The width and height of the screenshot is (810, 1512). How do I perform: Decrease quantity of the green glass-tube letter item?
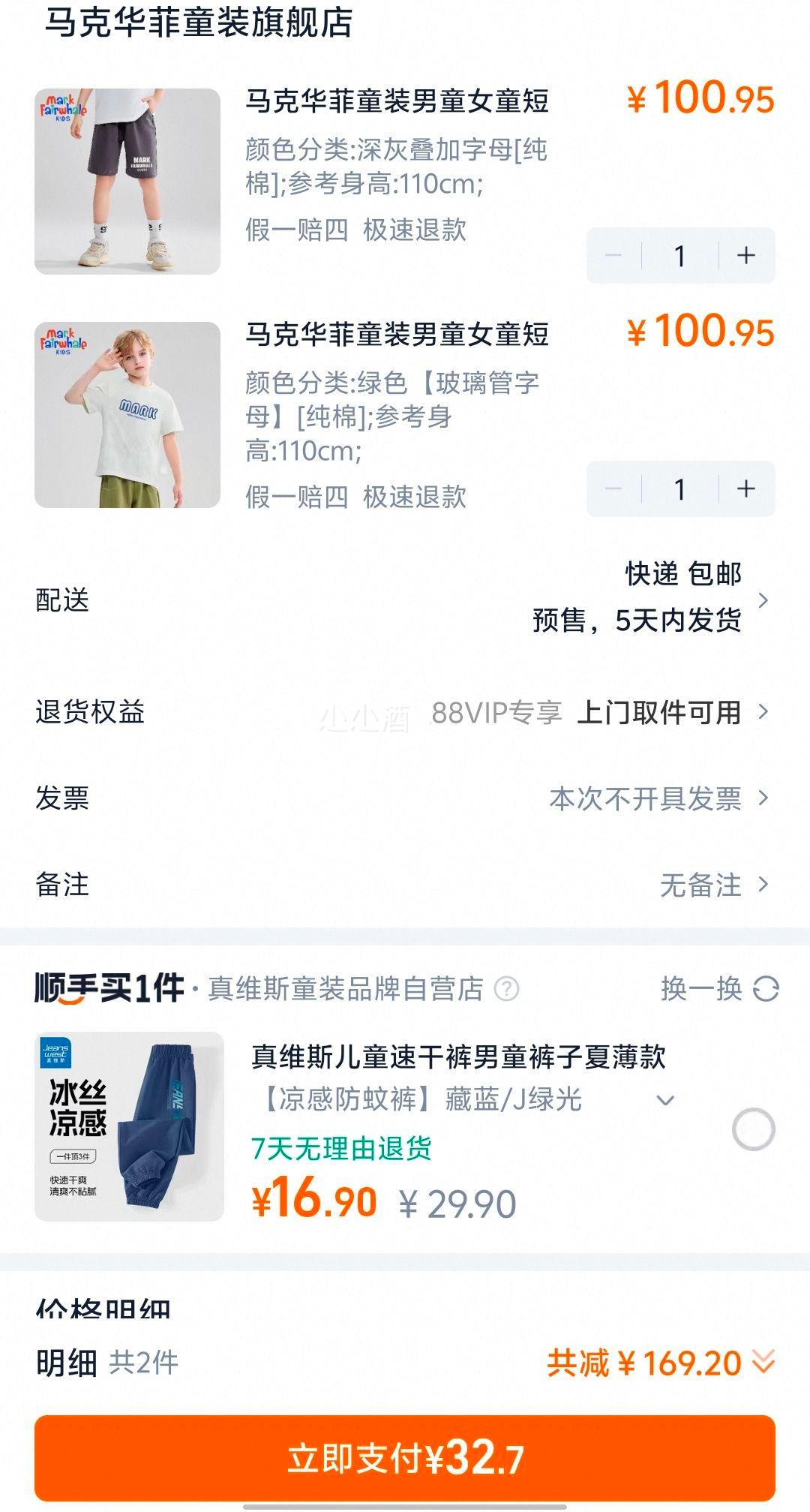coord(613,489)
